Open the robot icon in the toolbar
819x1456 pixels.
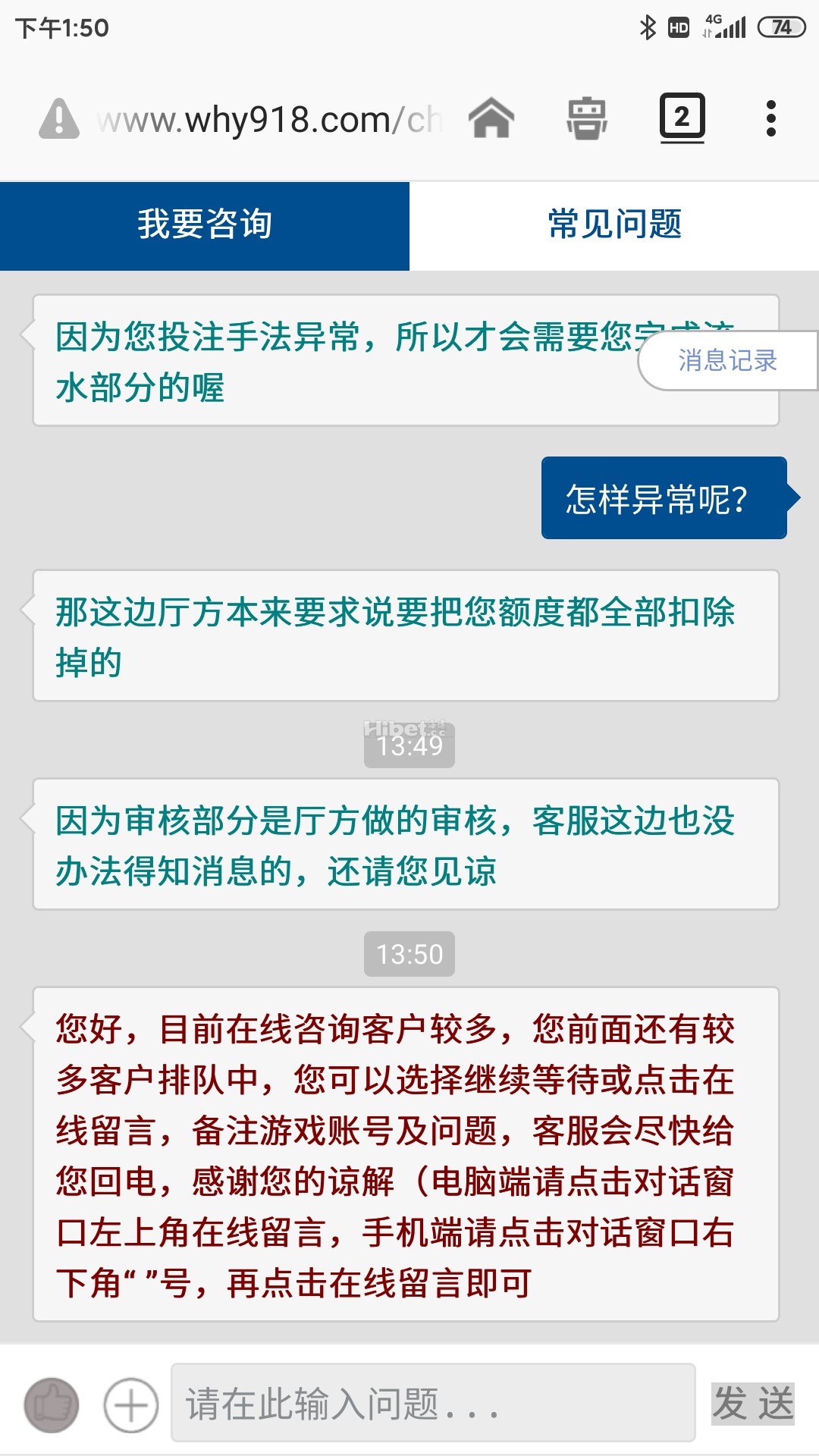(587, 119)
